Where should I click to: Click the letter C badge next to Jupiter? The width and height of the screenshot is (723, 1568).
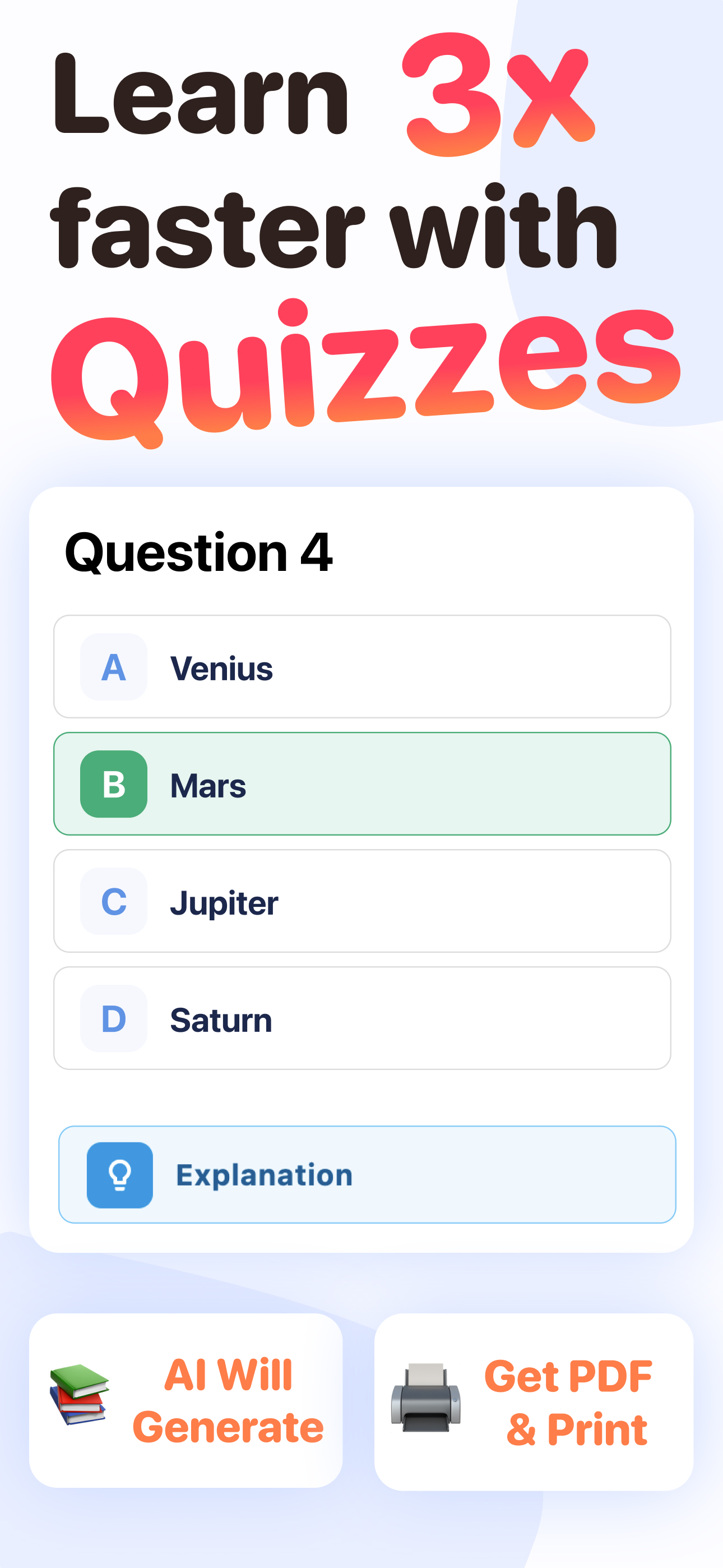click(x=113, y=902)
